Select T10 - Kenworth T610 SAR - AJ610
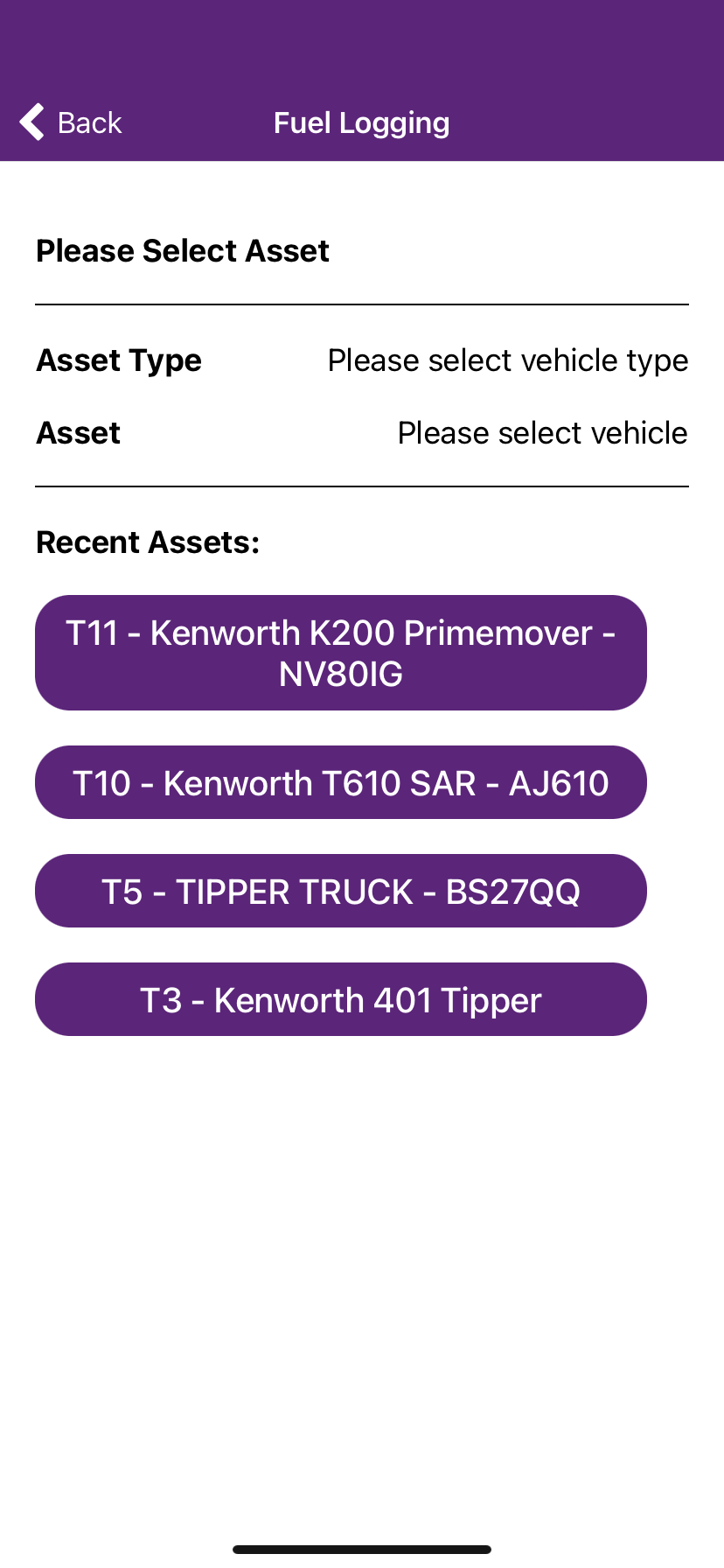 340,782
